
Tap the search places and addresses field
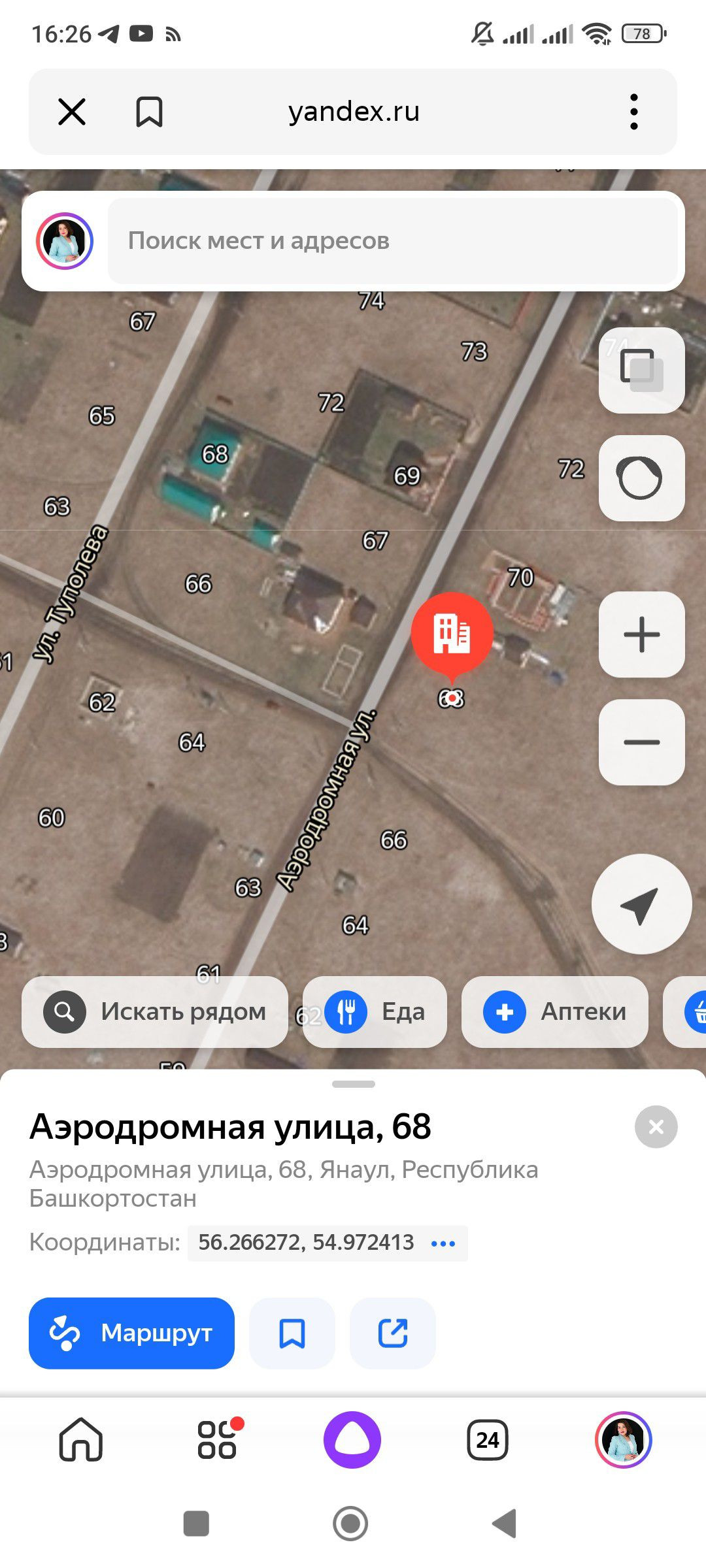(x=392, y=241)
